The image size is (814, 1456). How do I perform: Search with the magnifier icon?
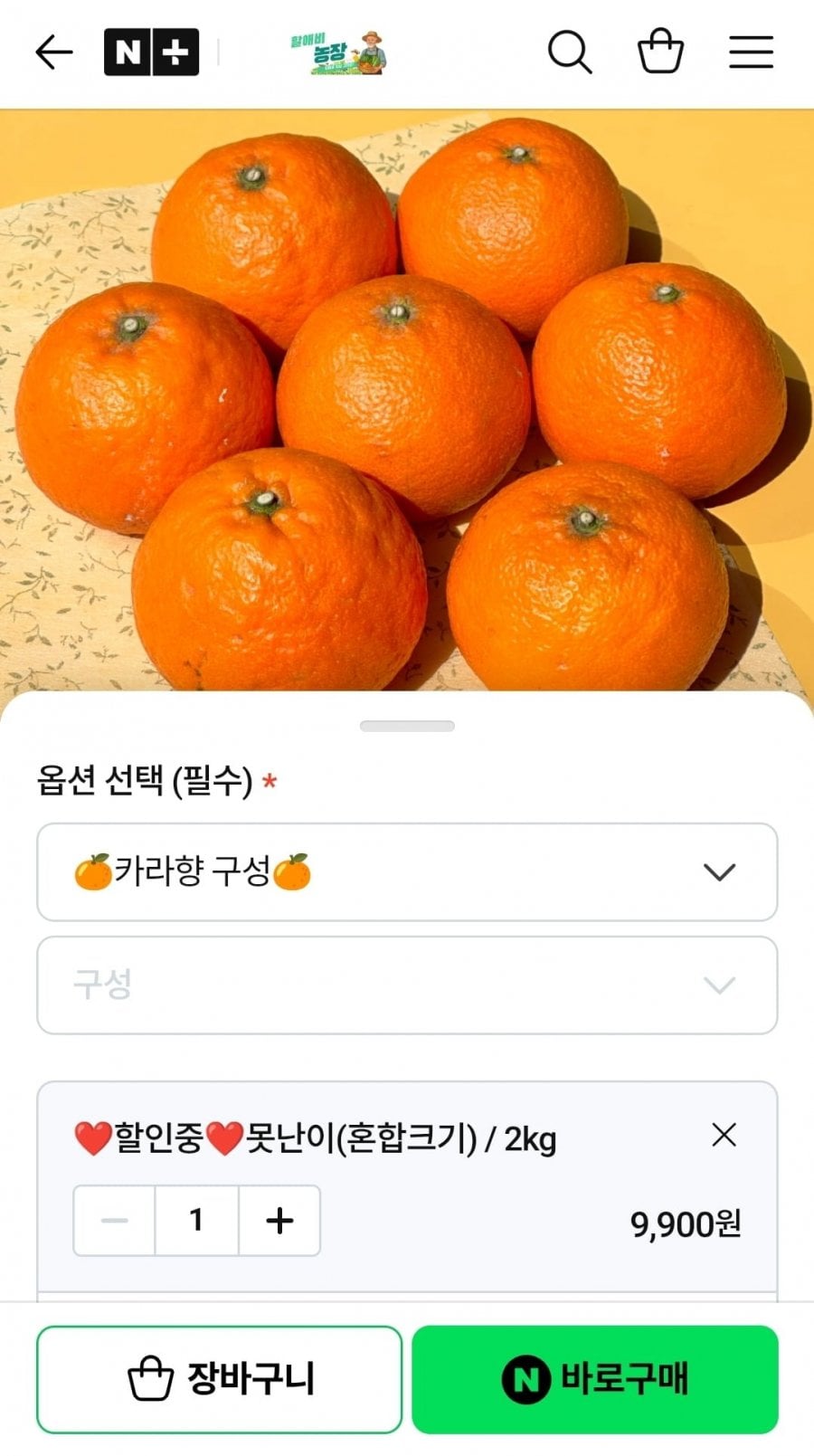(x=570, y=52)
